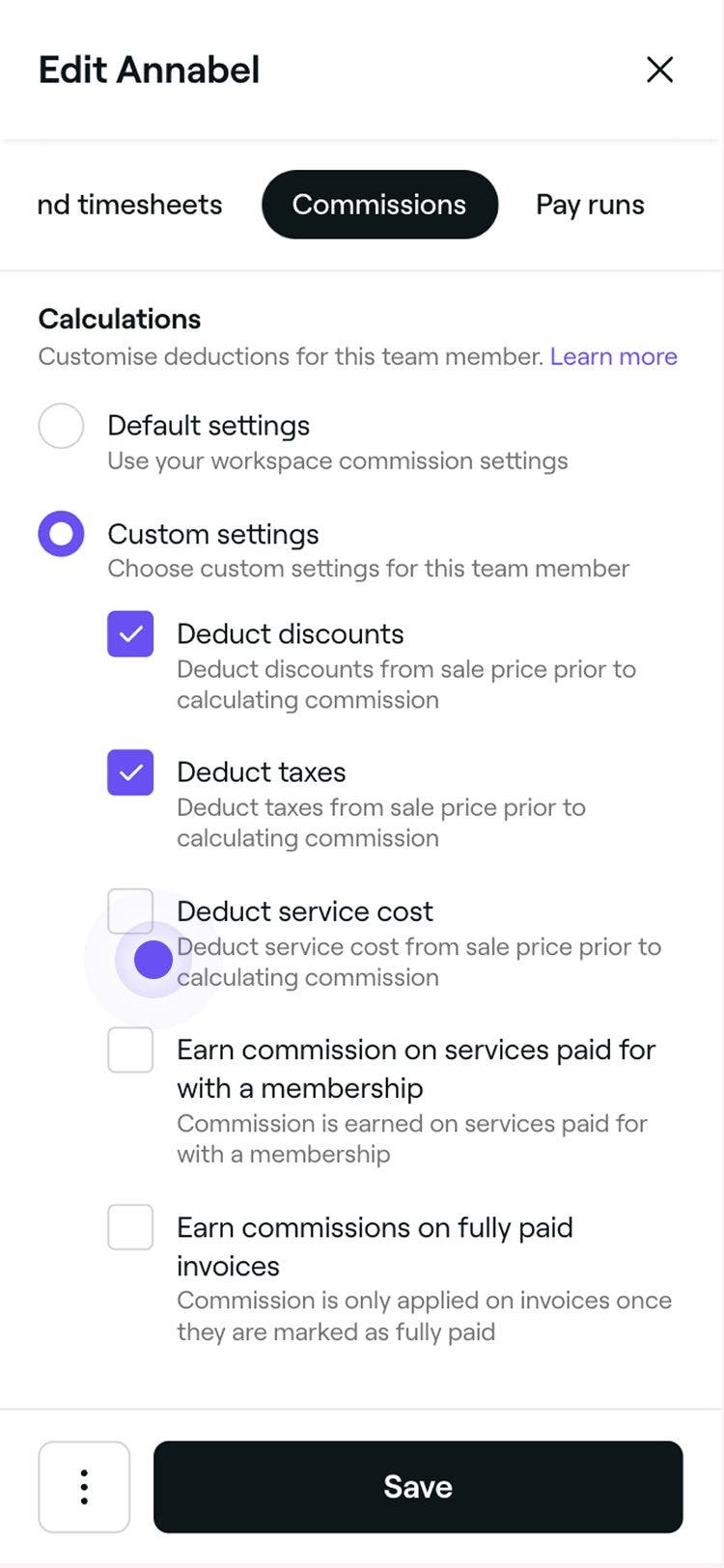Enable commission on services paid with membership
This screenshot has height=1568, width=724.
point(130,1050)
